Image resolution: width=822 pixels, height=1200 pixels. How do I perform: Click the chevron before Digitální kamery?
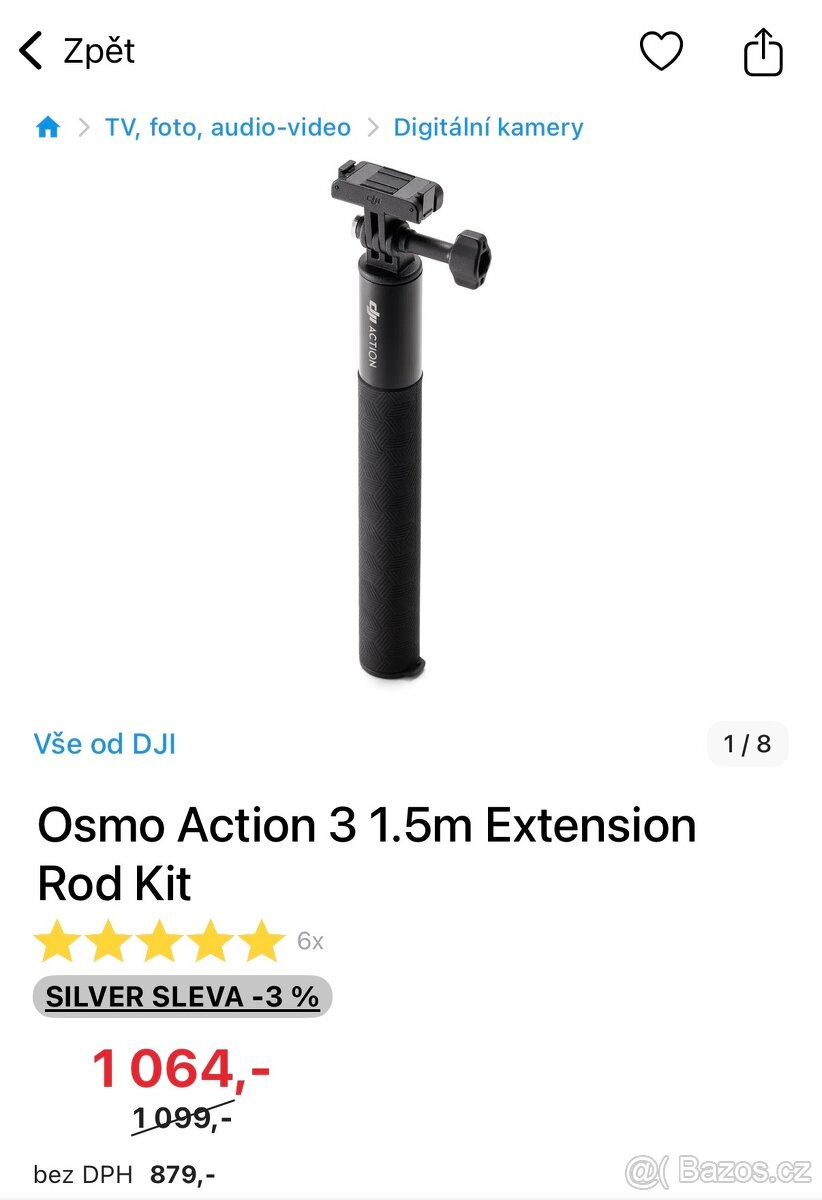pyautogui.click(x=371, y=127)
